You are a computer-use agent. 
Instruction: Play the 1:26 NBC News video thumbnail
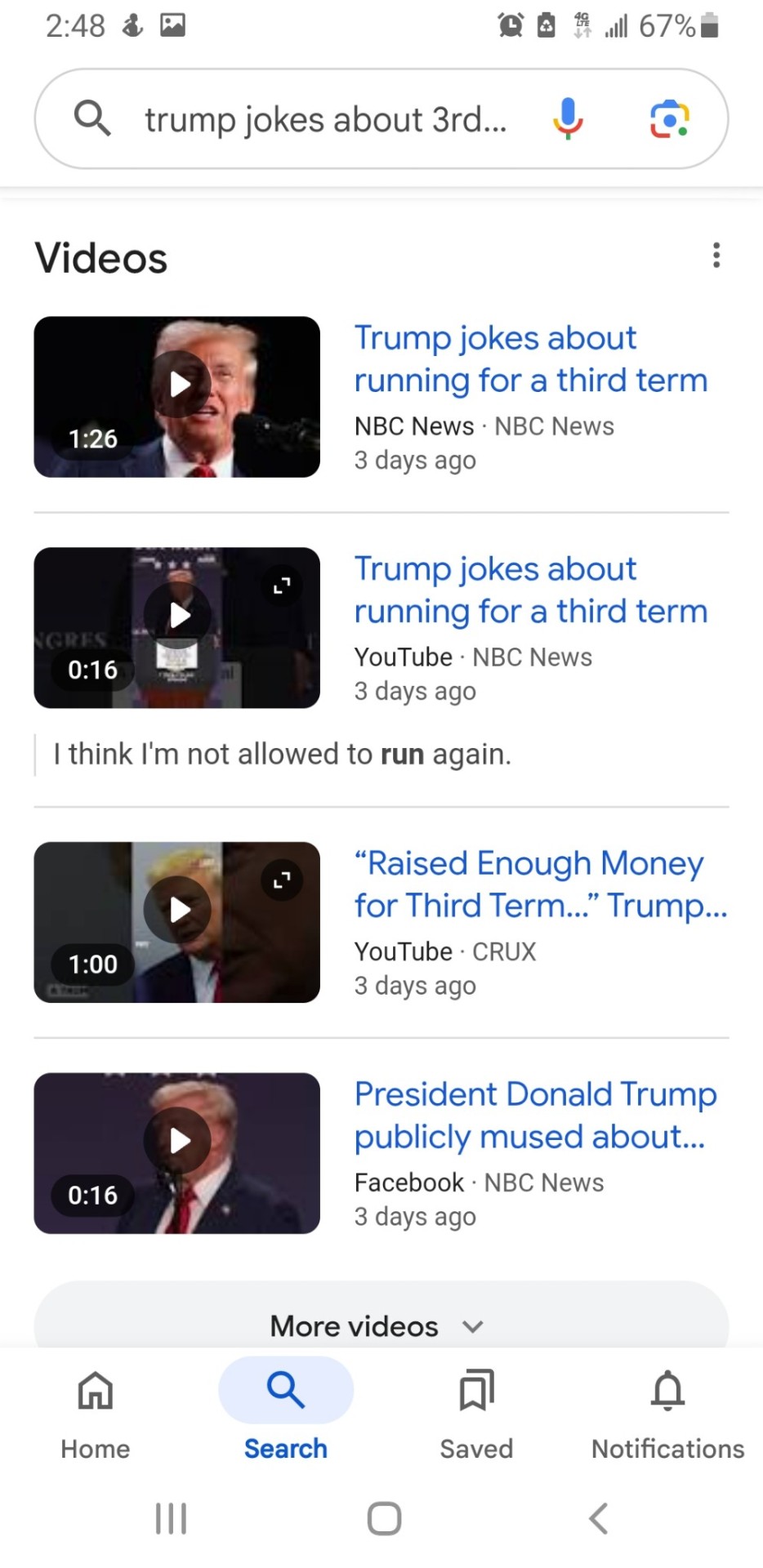177,397
